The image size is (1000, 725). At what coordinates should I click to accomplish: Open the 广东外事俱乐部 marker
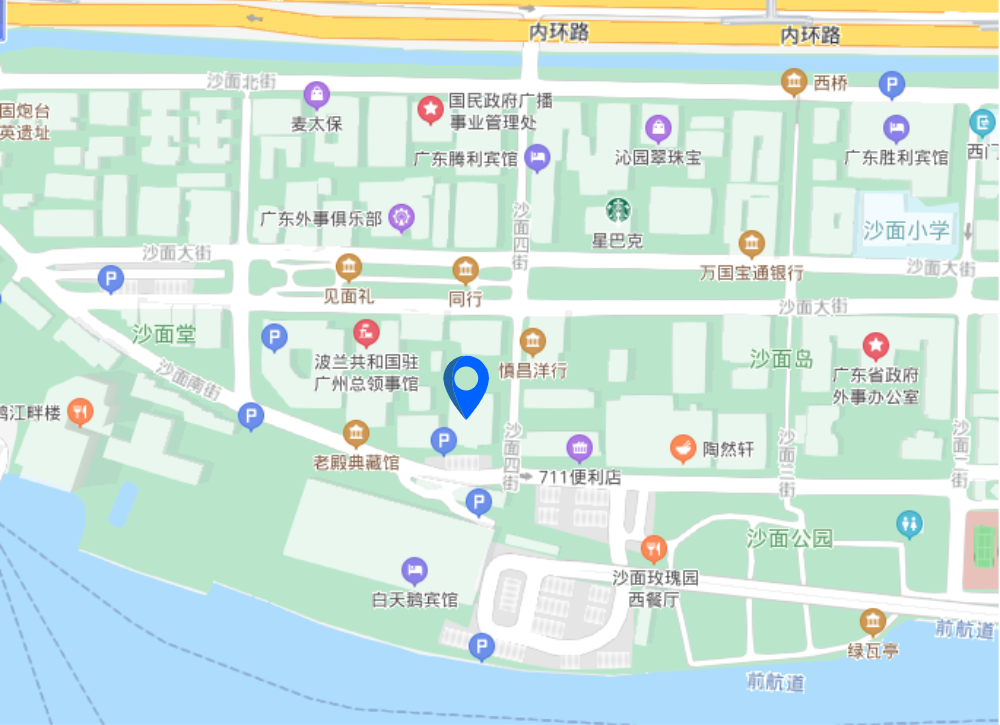[x=402, y=216]
